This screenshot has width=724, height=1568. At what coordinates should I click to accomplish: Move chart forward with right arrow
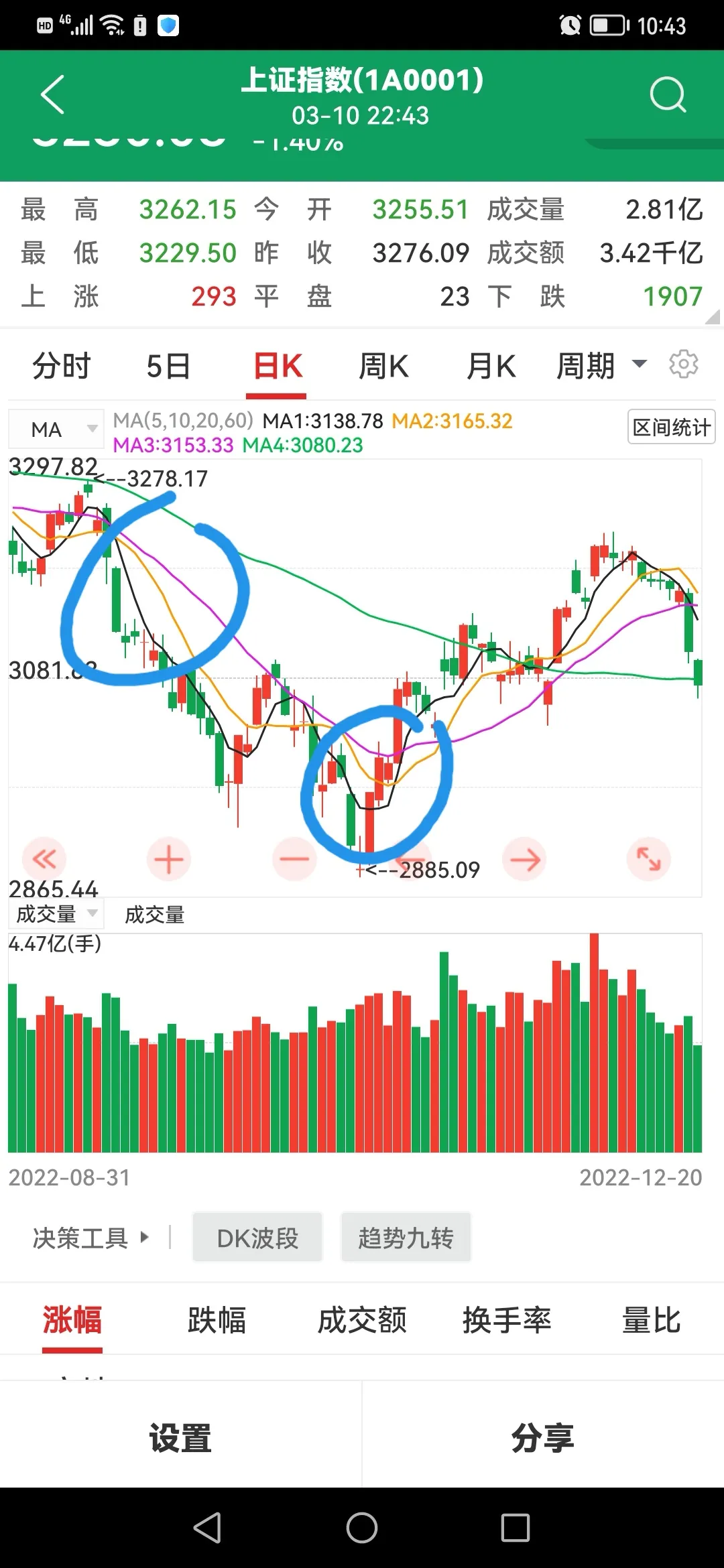click(524, 859)
